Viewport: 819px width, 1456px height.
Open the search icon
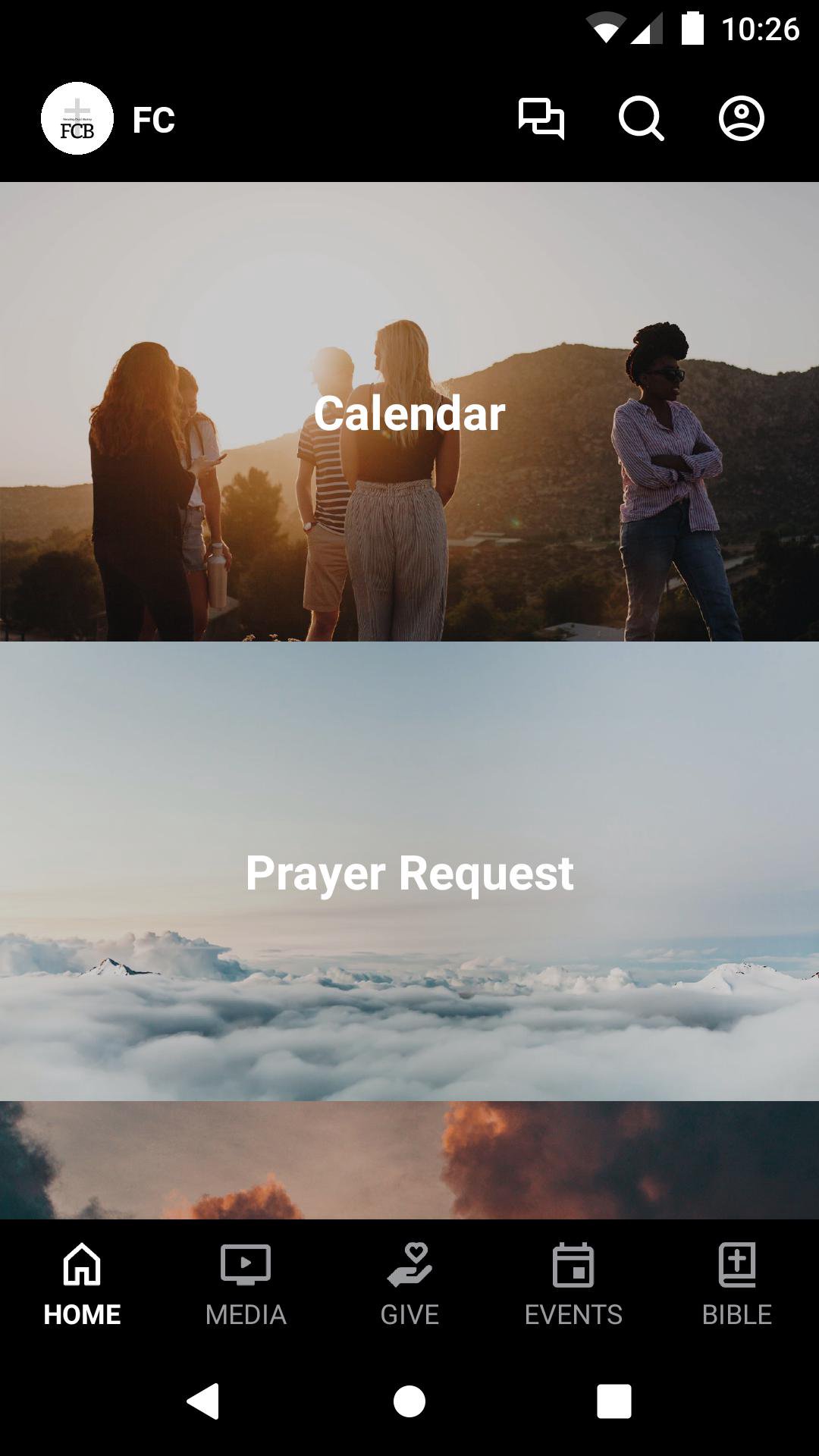pyautogui.click(x=641, y=119)
